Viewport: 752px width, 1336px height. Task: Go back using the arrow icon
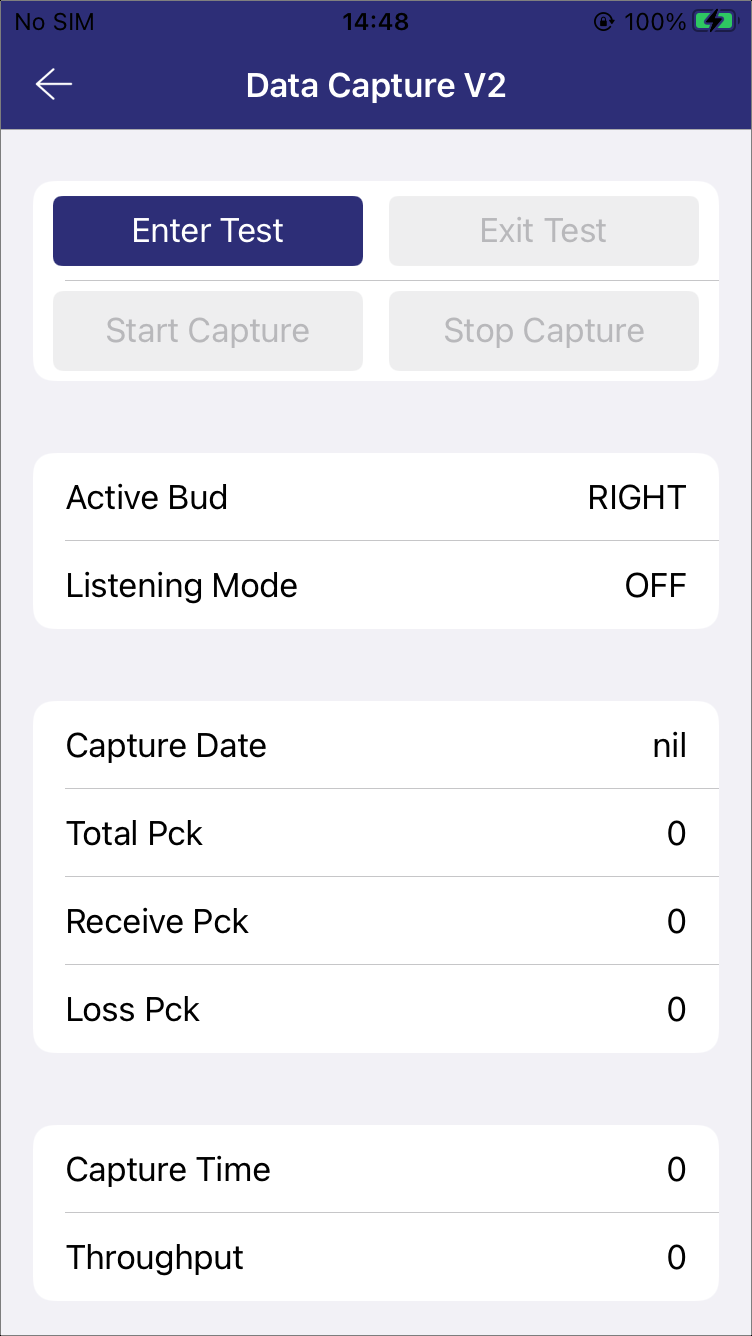tap(54, 85)
